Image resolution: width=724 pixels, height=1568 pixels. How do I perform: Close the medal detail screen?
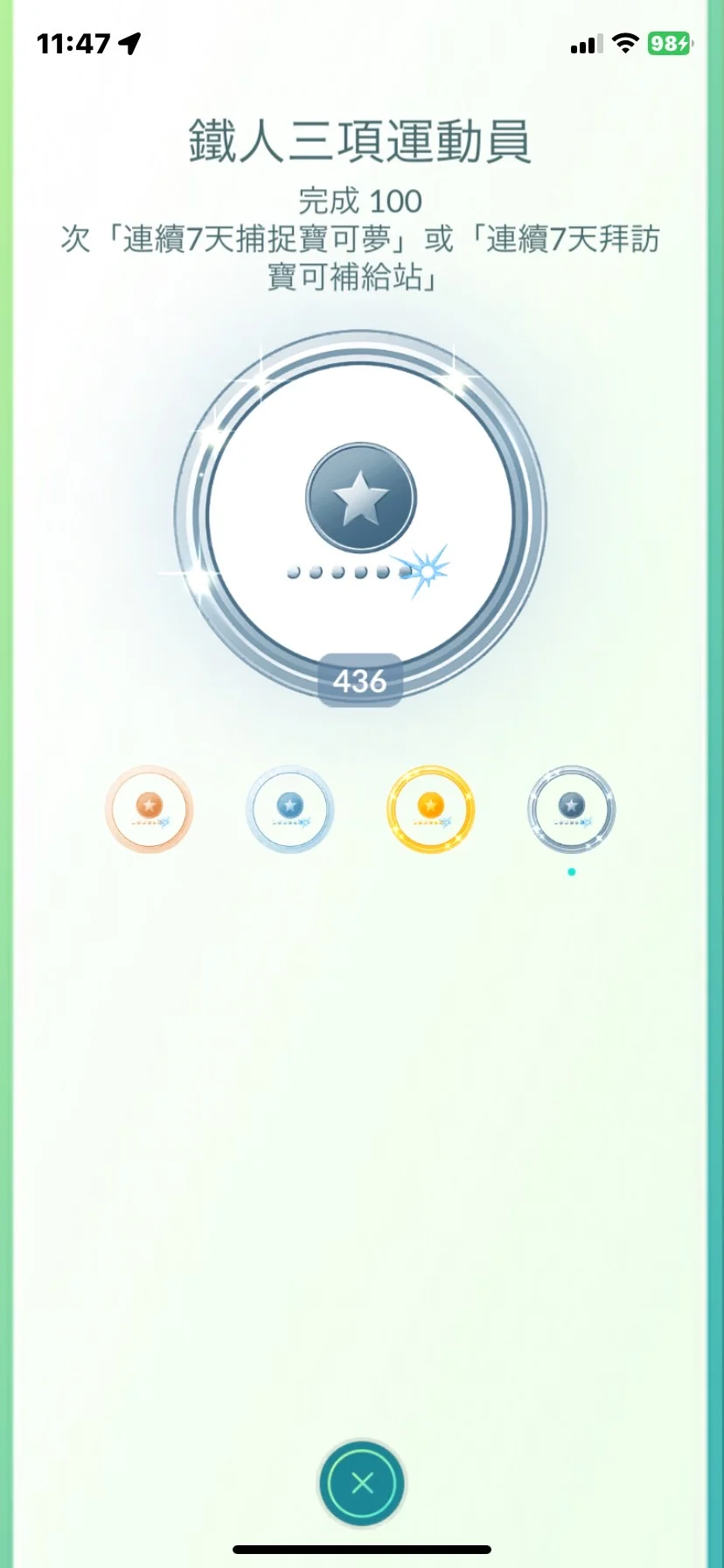pyautogui.click(x=361, y=1482)
